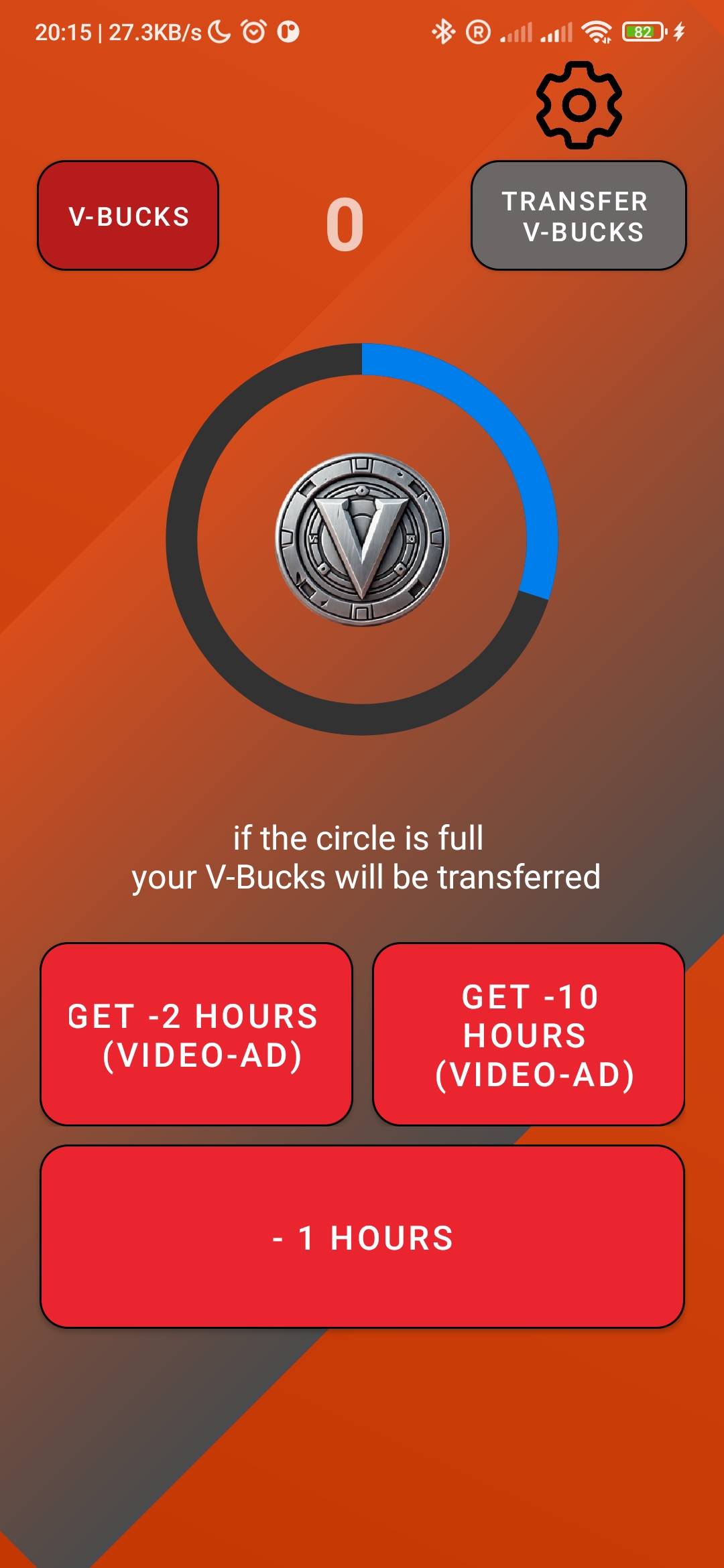This screenshot has width=724, height=1568.
Task: Tap the red V-BUCKS button
Action: (128, 216)
